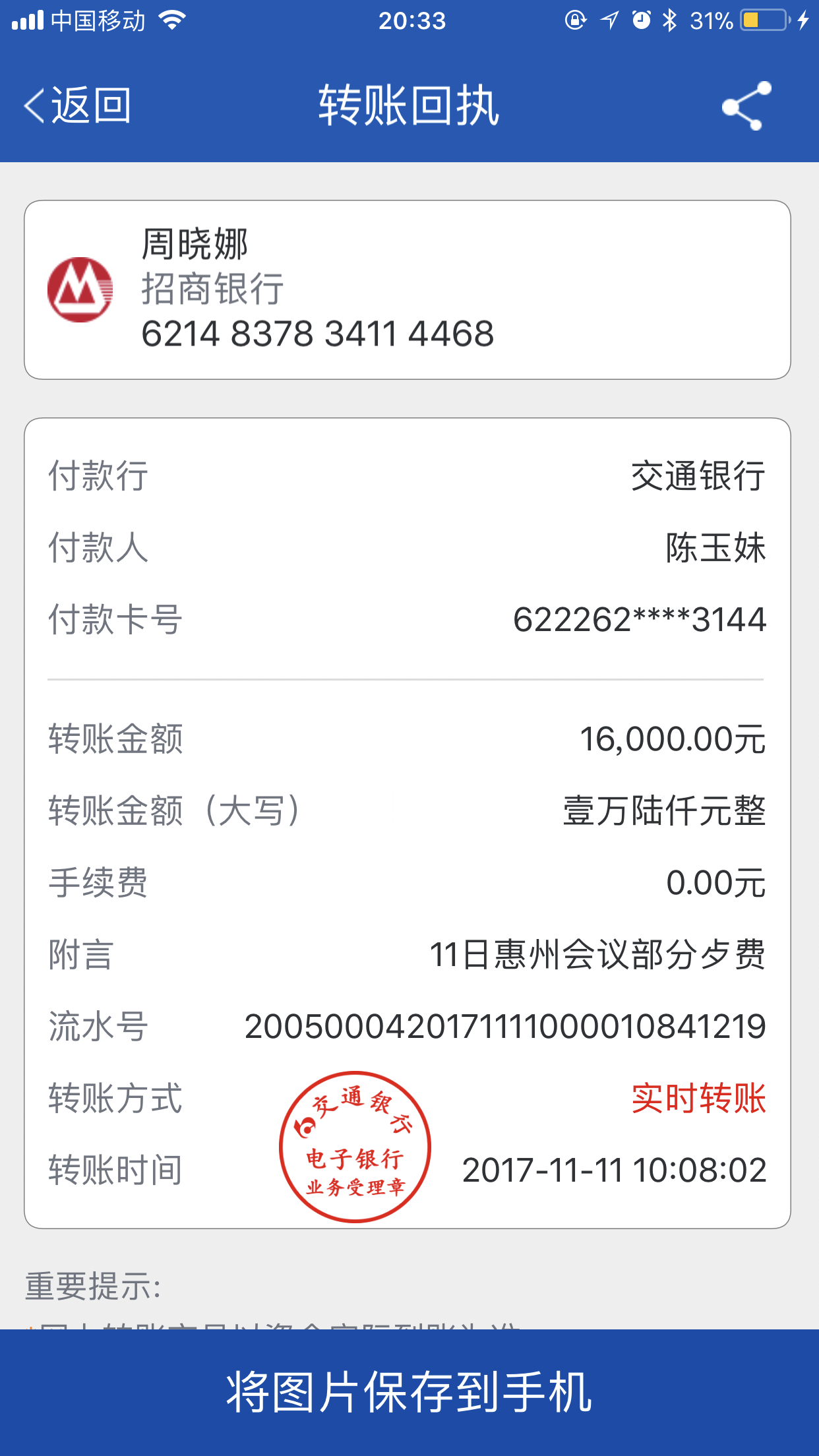Share the transfer receipt
Viewport: 819px width, 1456px height.
(x=746, y=106)
